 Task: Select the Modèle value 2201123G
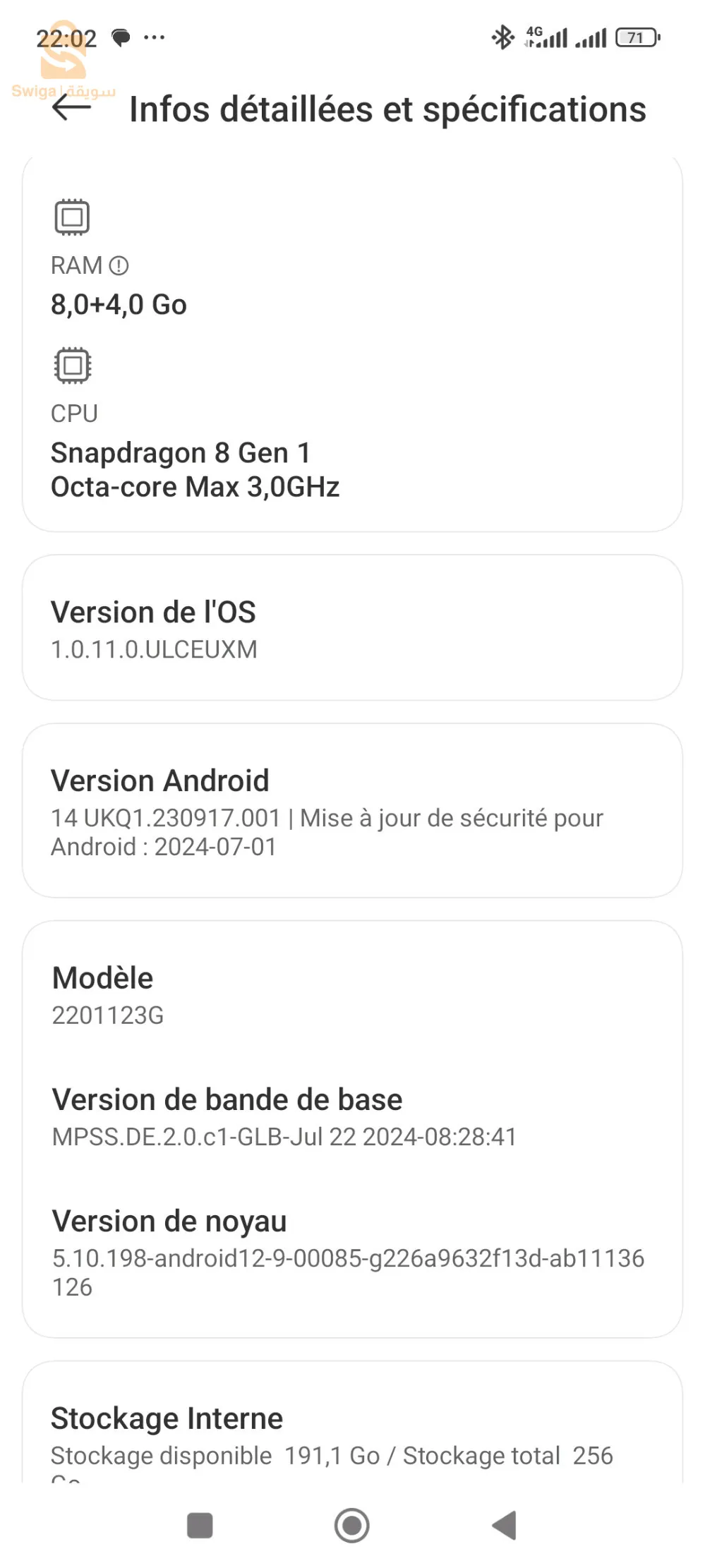(x=109, y=1016)
